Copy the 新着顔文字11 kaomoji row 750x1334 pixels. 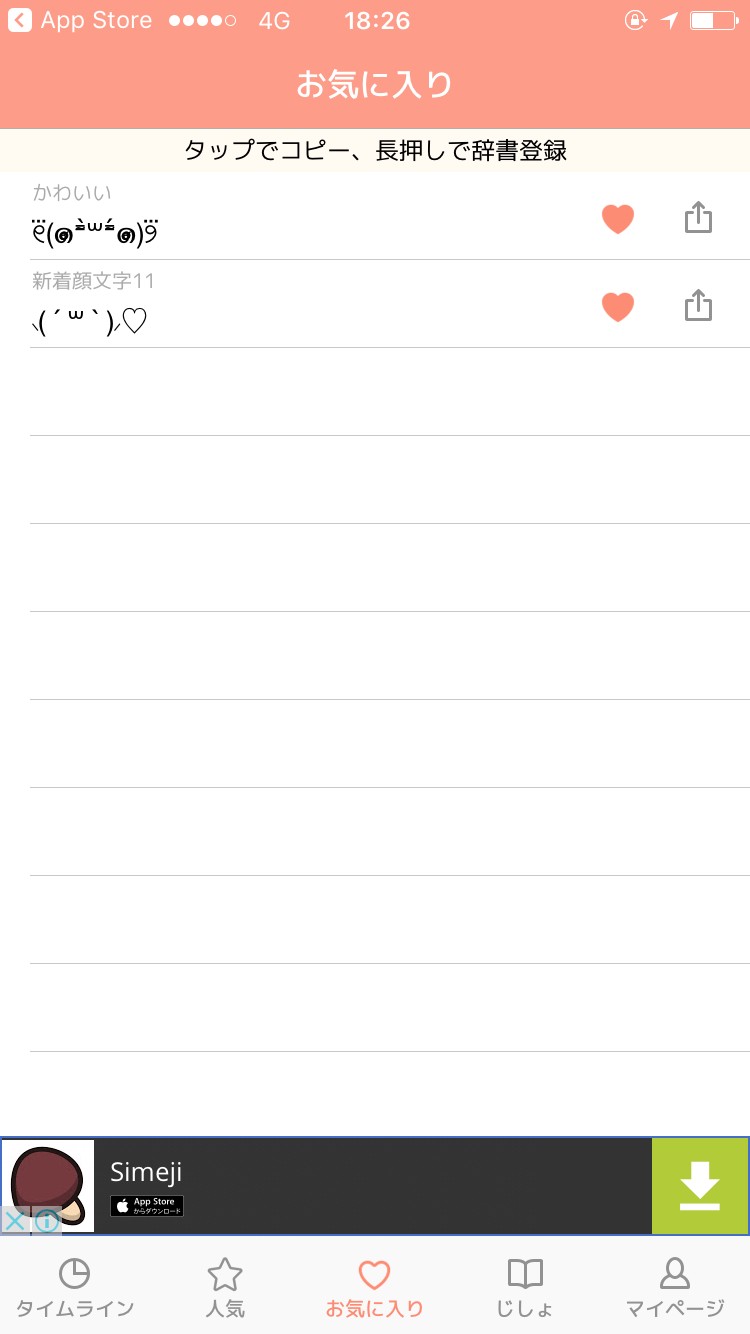pos(300,306)
